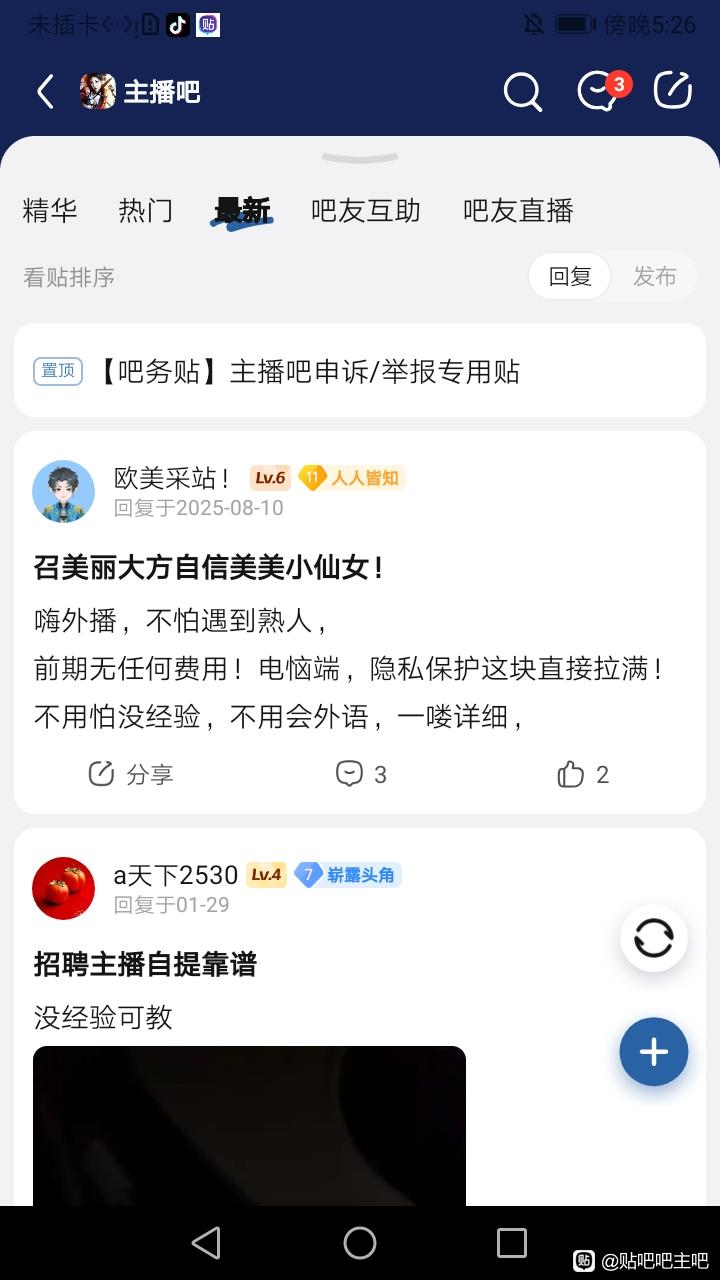View a天下2530's profile avatar
720x1280 pixels.
point(64,888)
